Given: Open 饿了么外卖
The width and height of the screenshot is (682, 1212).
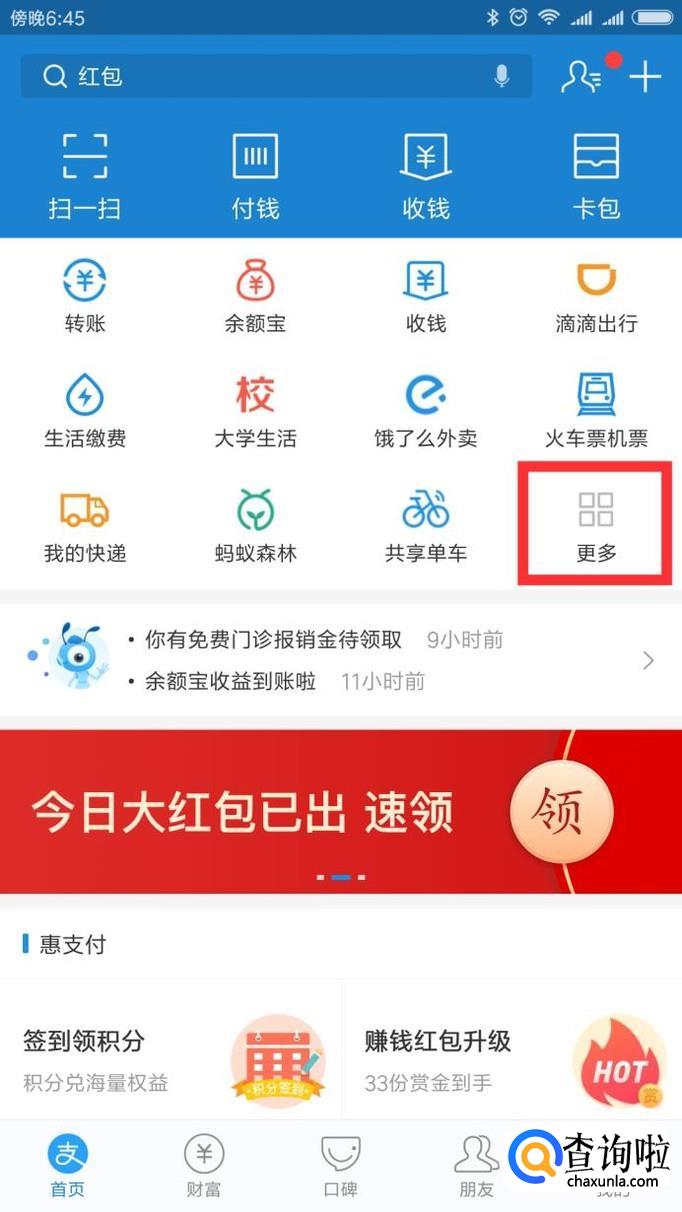Looking at the screenshot, I should point(426,412).
